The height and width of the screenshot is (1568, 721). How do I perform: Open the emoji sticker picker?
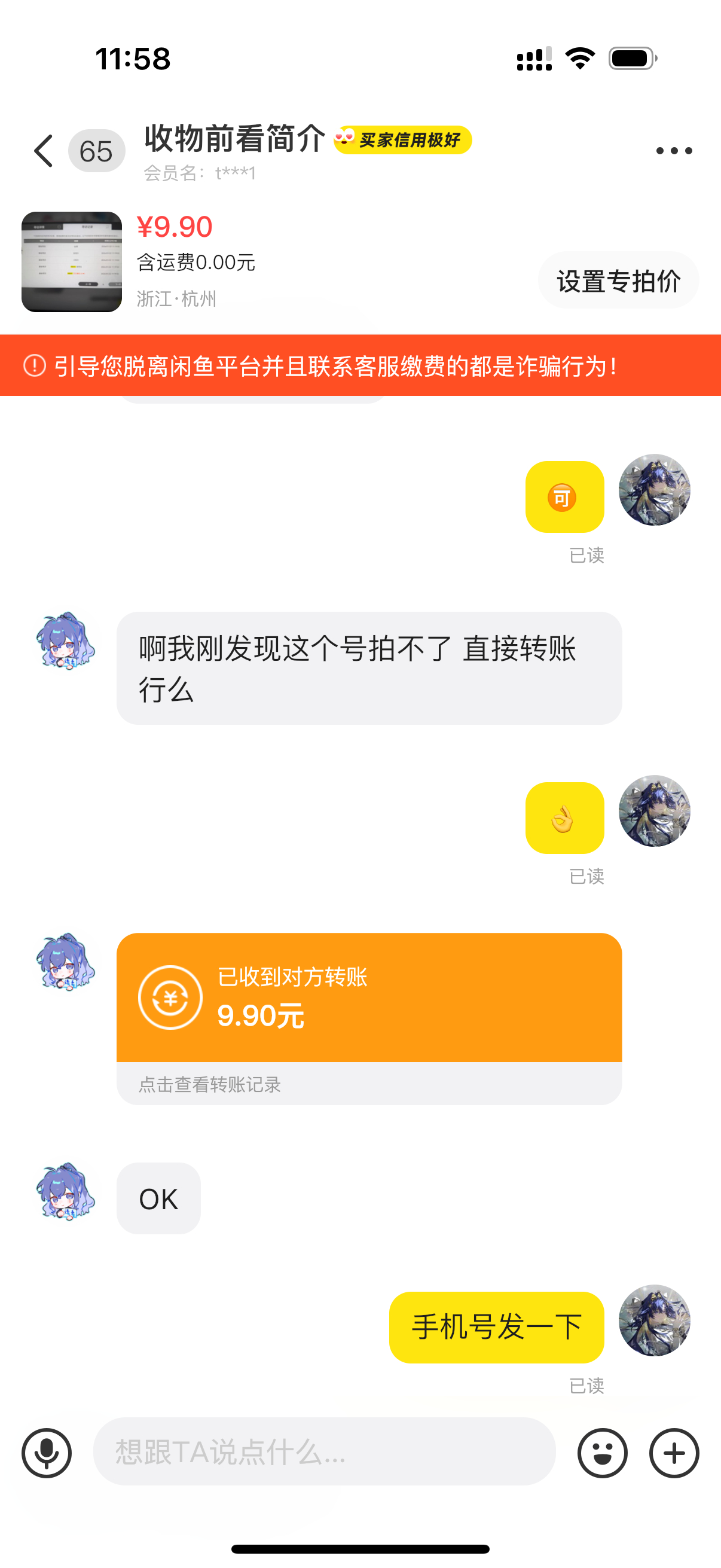coord(602,1453)
